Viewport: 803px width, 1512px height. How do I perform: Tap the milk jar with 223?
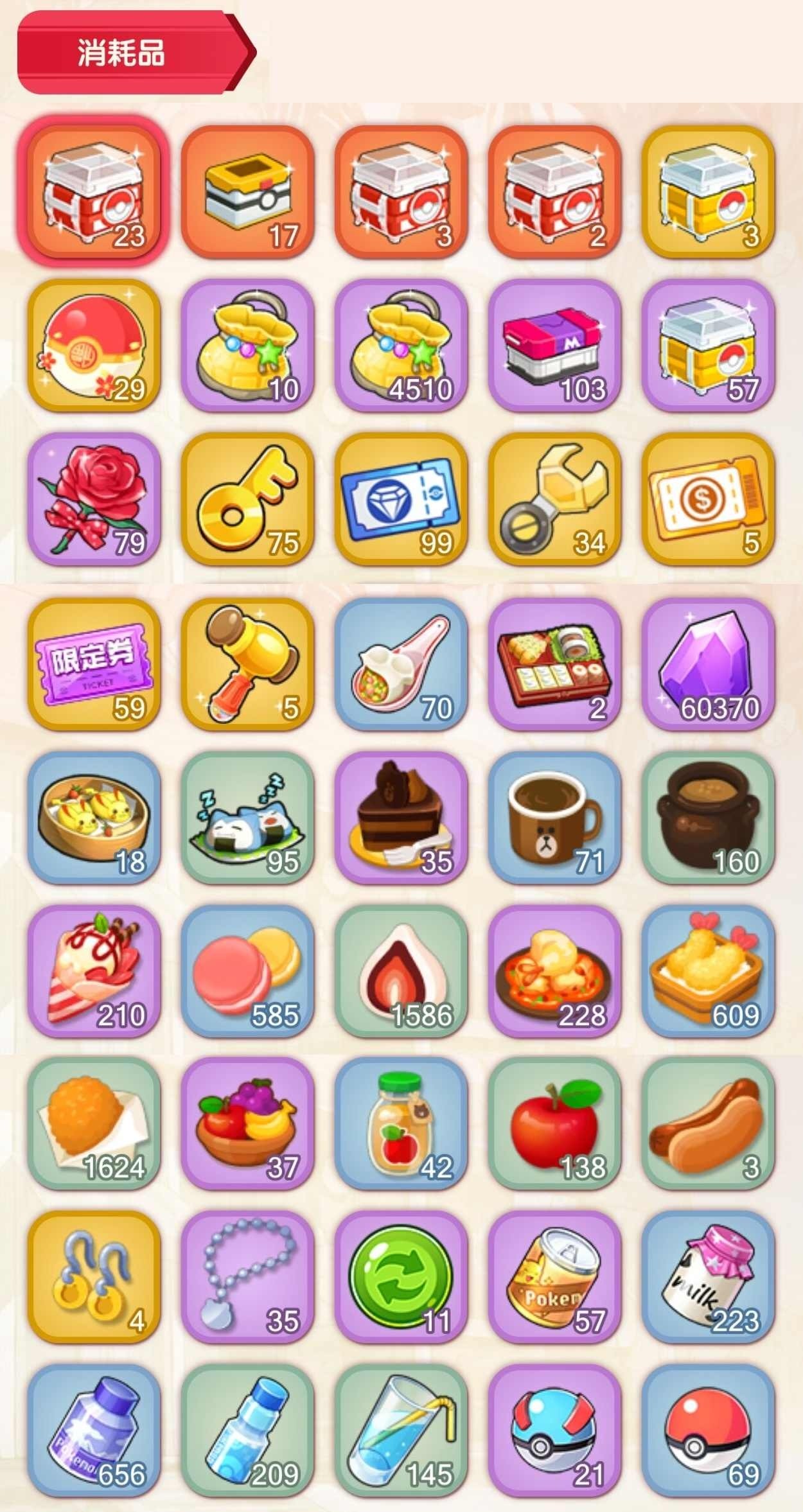(708, 1276)
